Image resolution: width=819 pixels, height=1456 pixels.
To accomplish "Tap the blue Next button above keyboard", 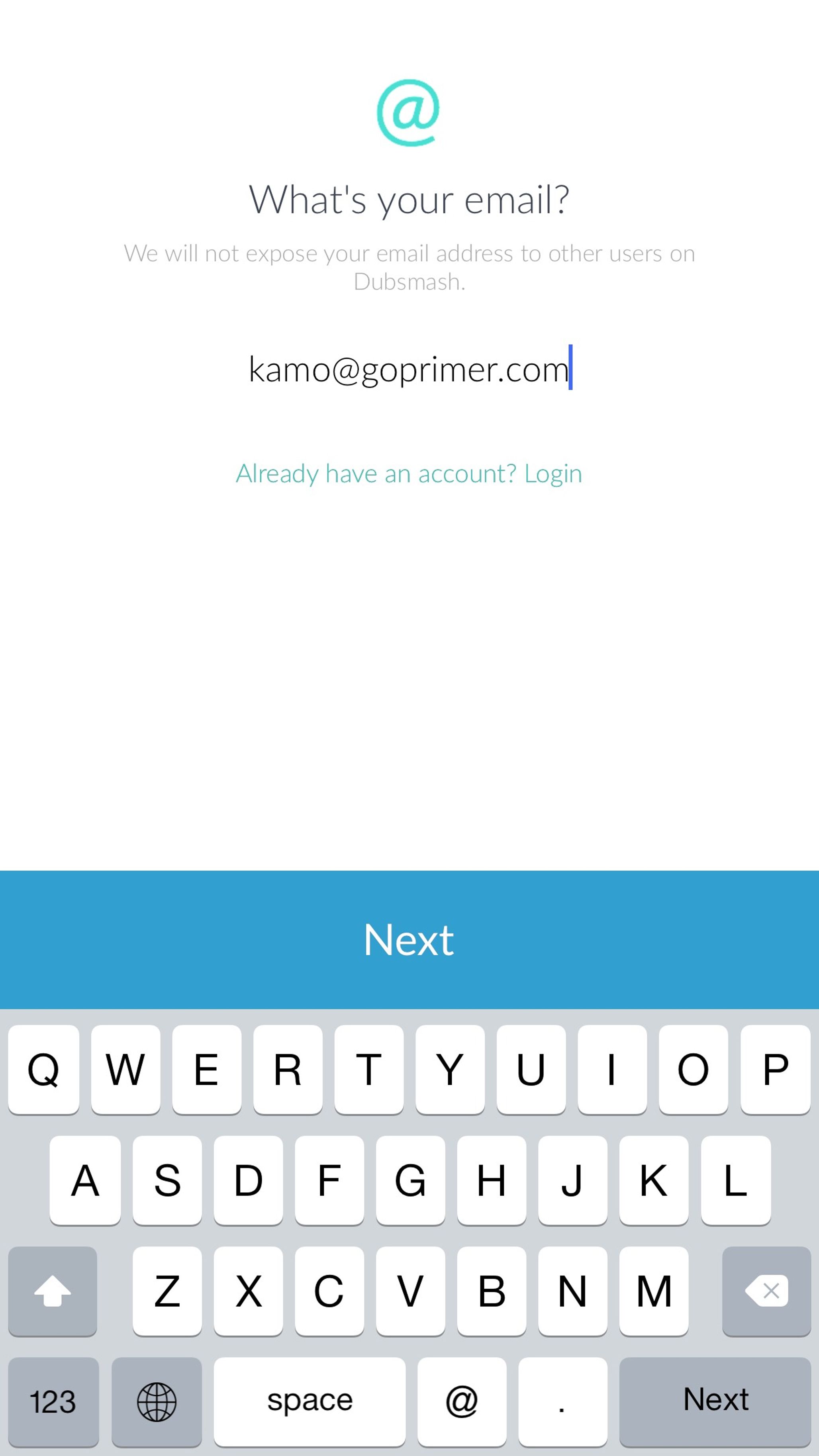I will click(409, 939).
